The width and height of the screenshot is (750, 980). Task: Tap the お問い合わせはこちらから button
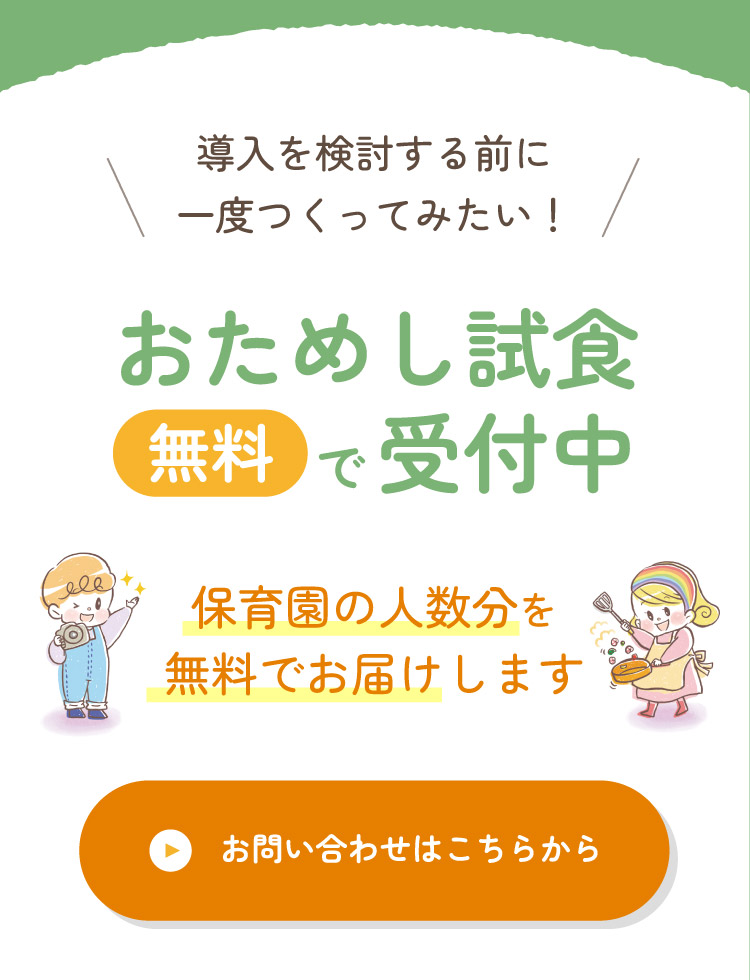click(x=374, y=850)
